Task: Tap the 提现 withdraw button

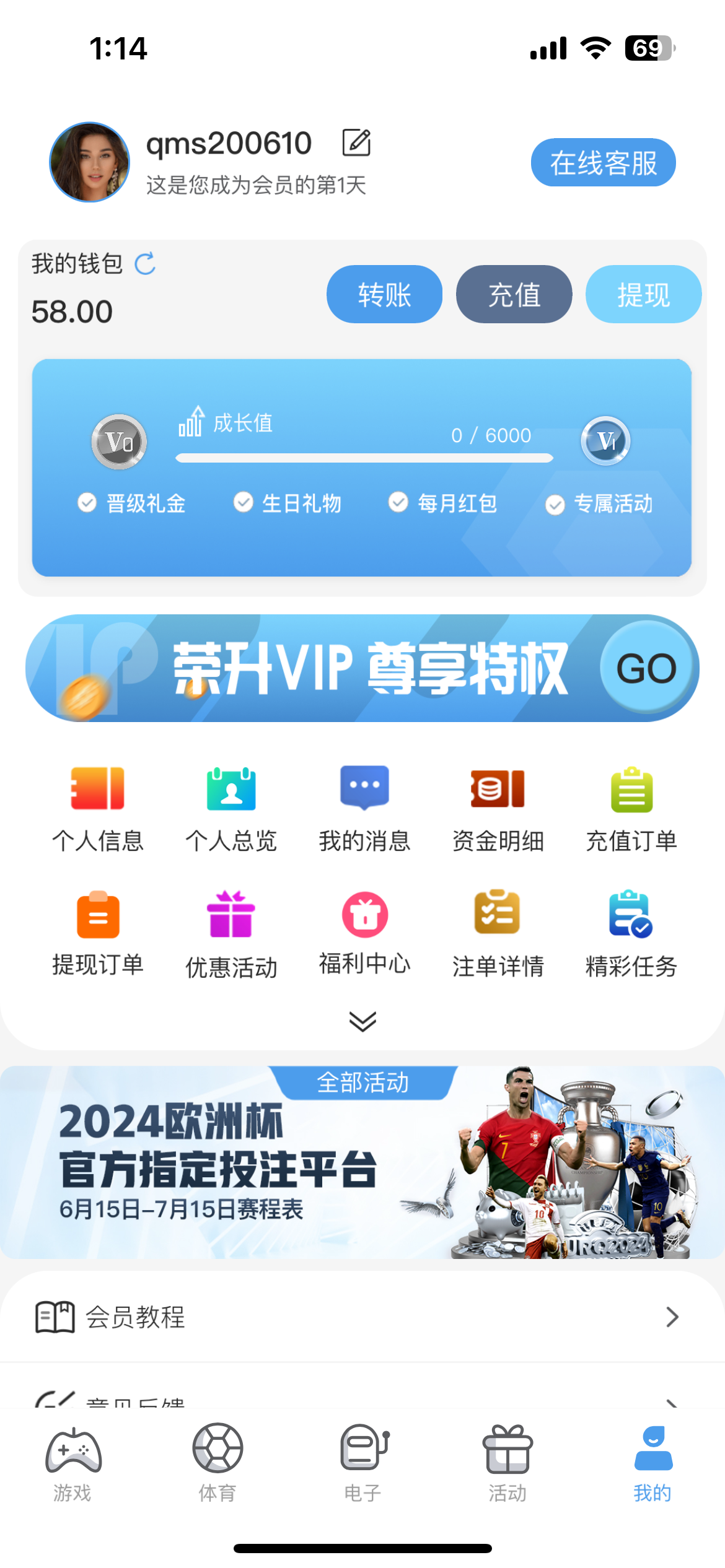Action: (643, 295)
